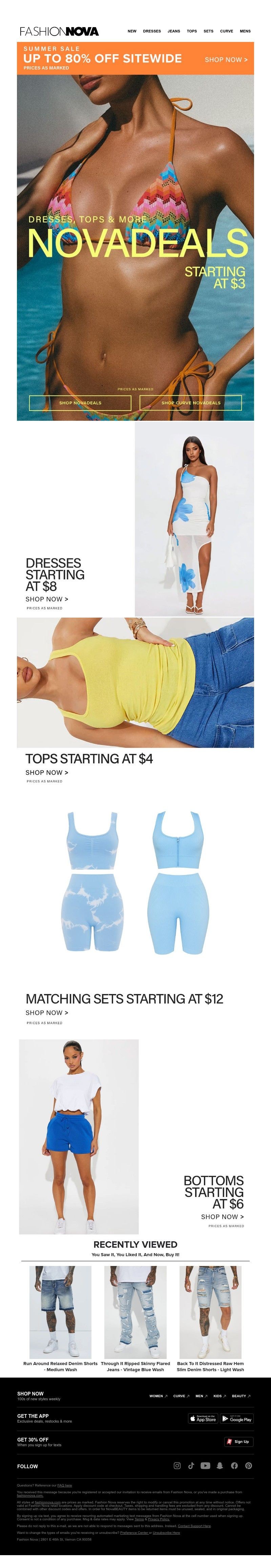Tap the Google Play download badge

pos(237,1419)
